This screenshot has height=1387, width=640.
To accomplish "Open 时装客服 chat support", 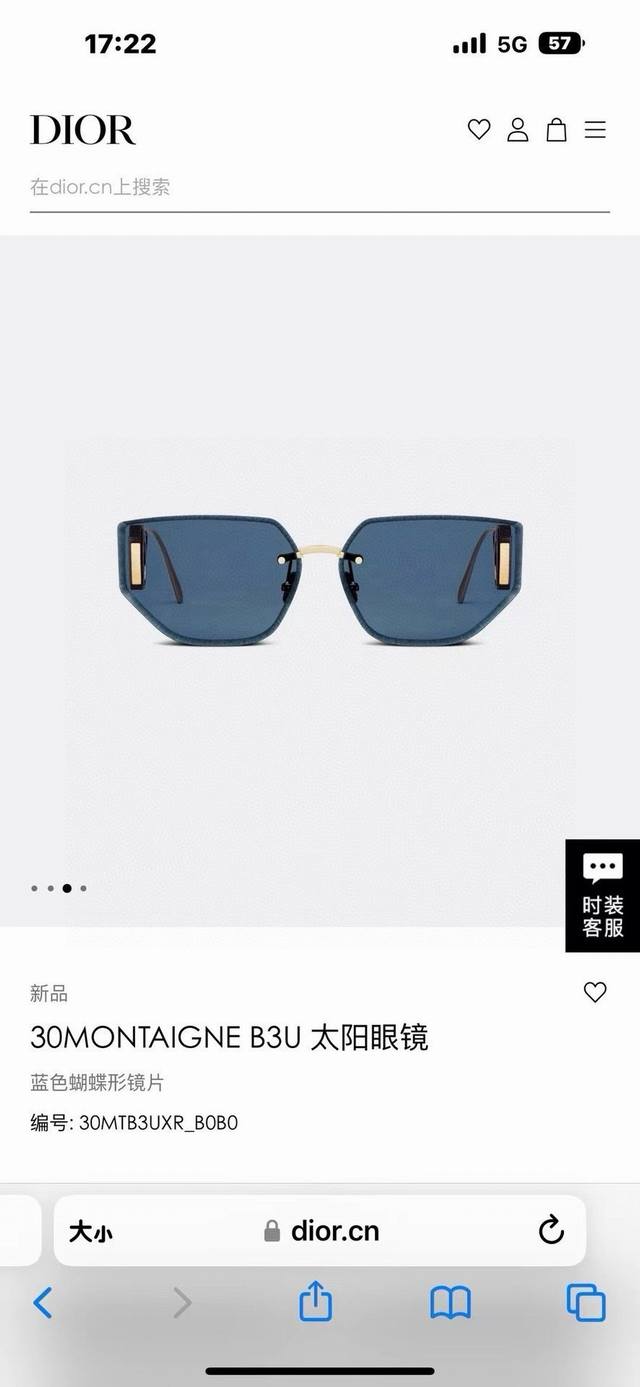I will (602, 895).
